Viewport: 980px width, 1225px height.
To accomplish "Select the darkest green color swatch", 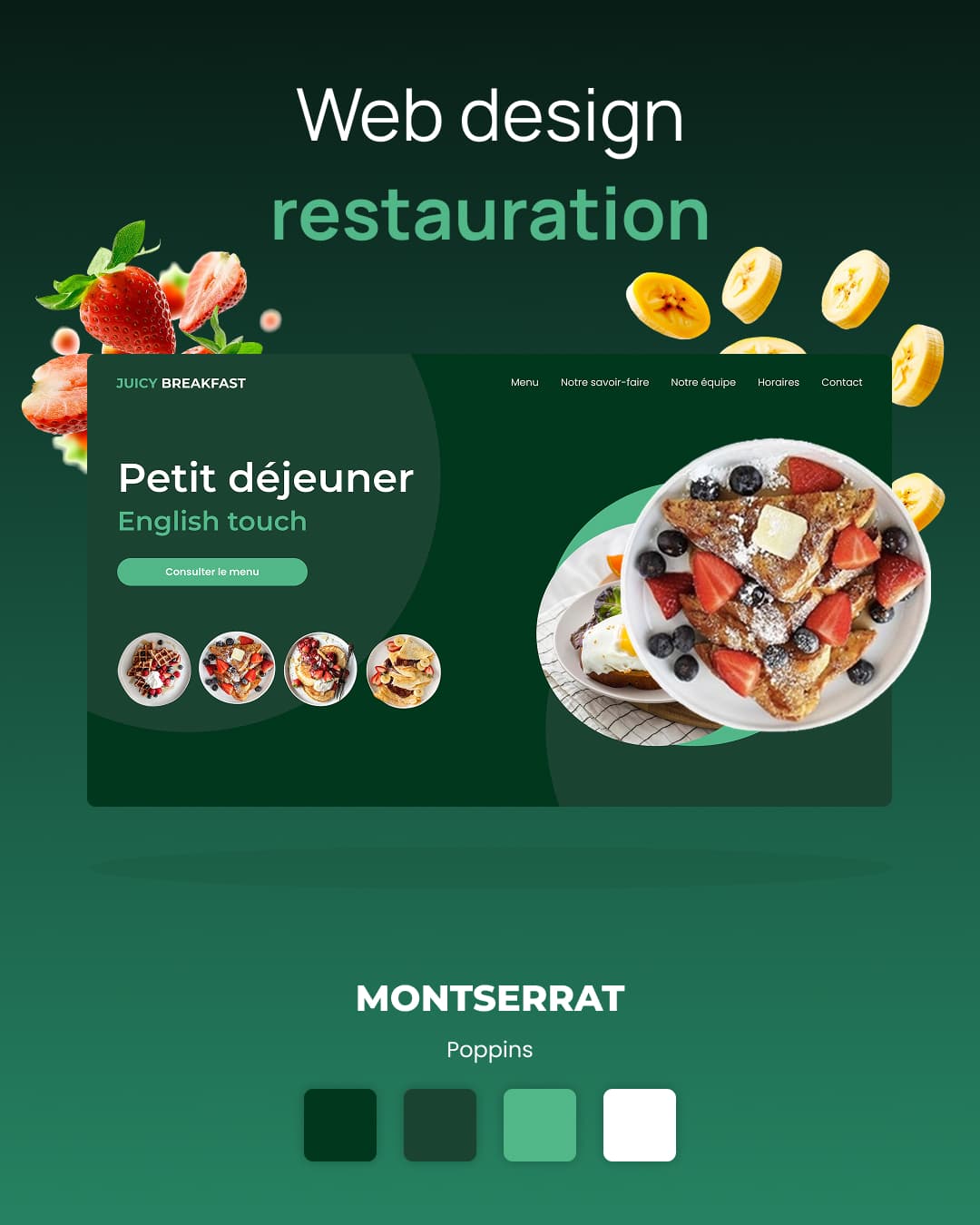I will 340,1125.
